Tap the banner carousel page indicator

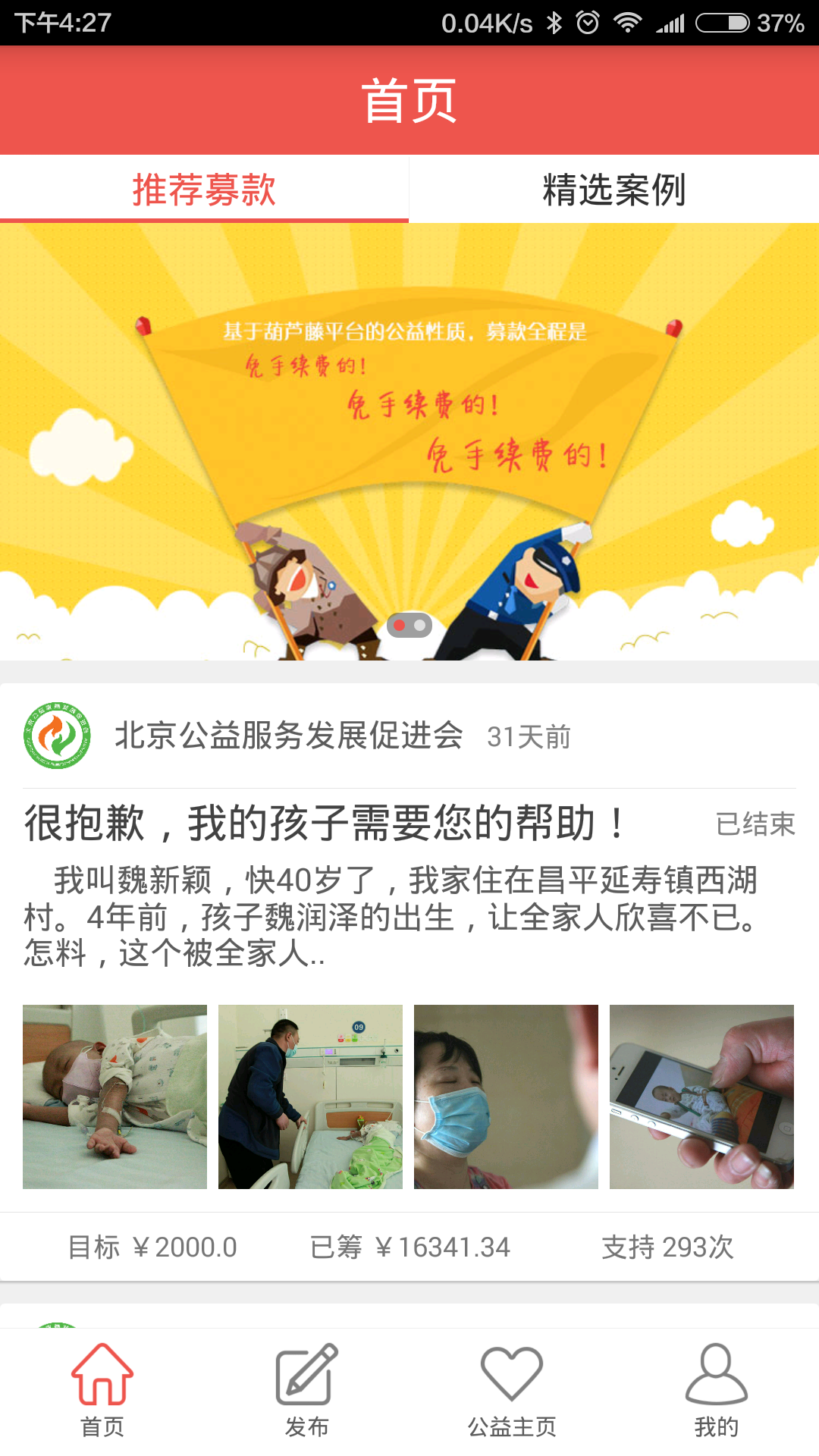coord(409,625)
